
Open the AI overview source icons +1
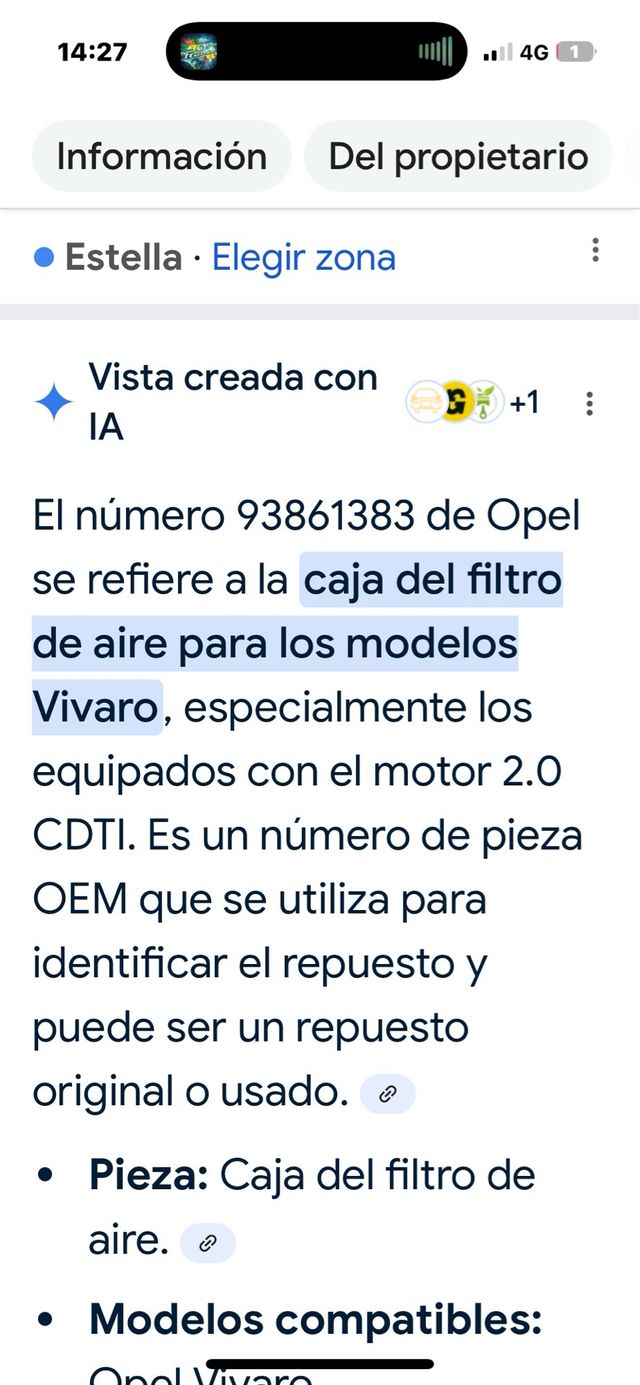472,402
